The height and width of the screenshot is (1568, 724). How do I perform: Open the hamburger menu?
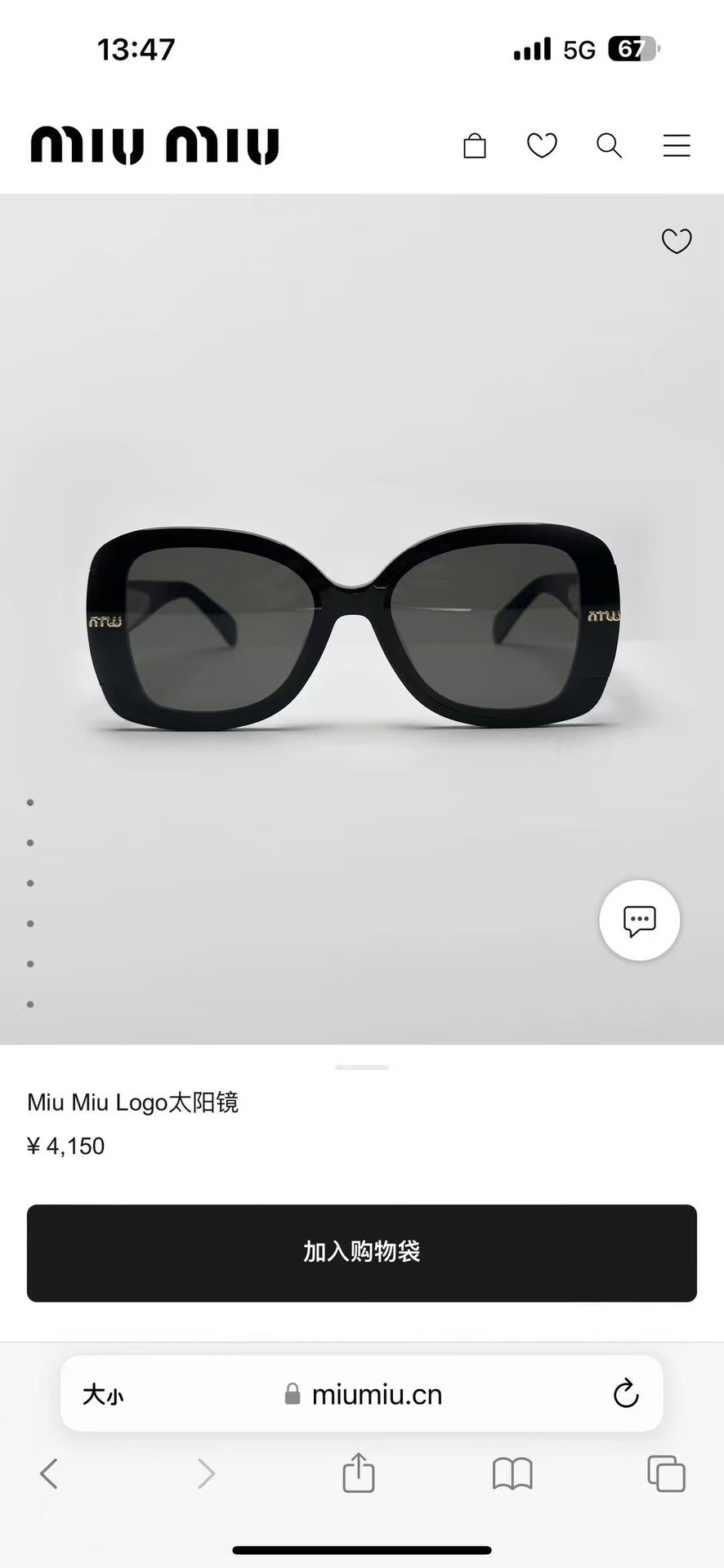coord(677,146)
